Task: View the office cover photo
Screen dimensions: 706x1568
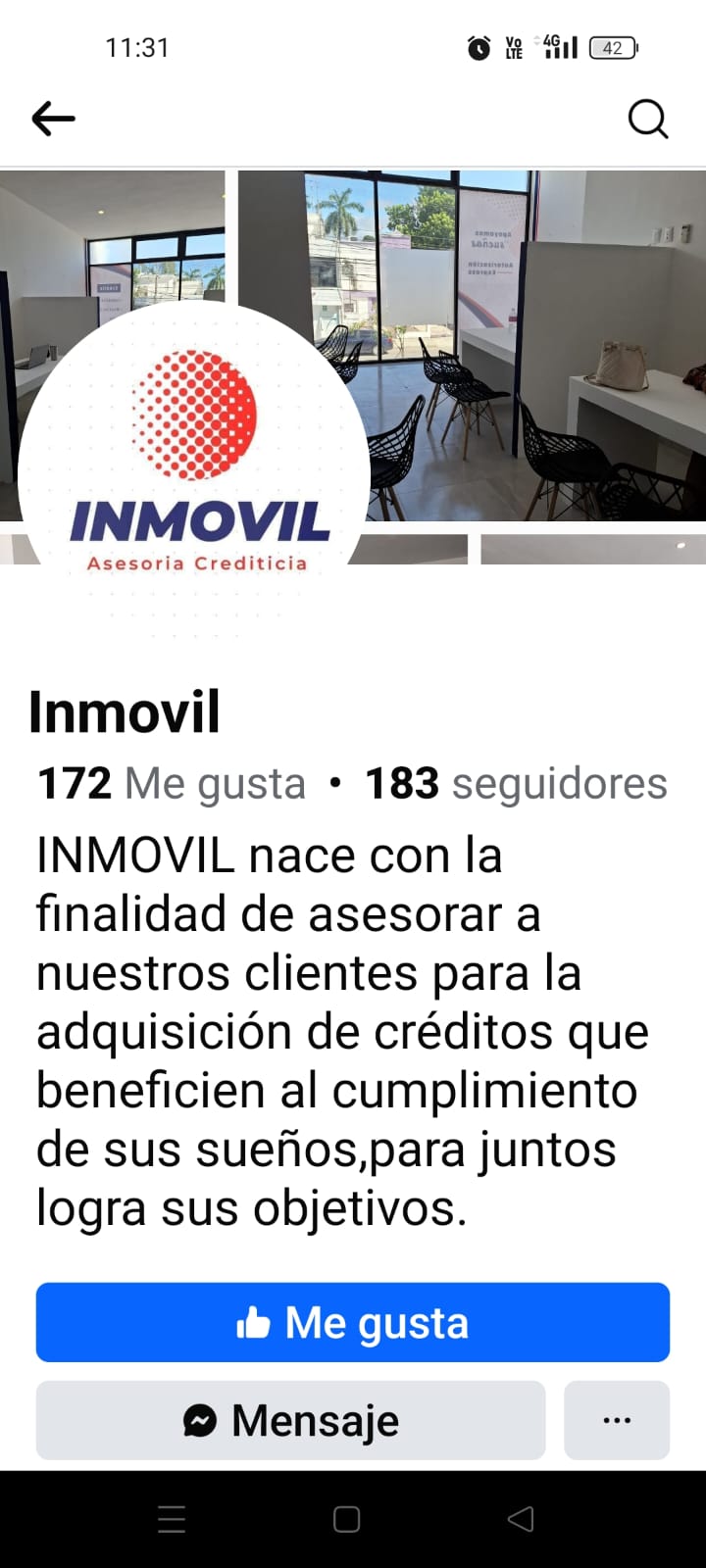Action: [x=472, y=345]
